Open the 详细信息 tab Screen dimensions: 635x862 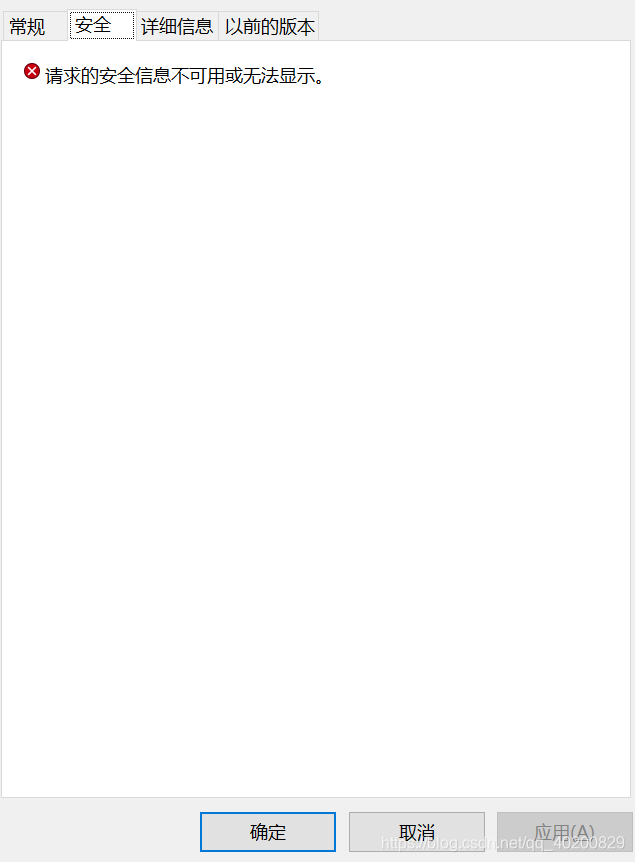[177, 26]
